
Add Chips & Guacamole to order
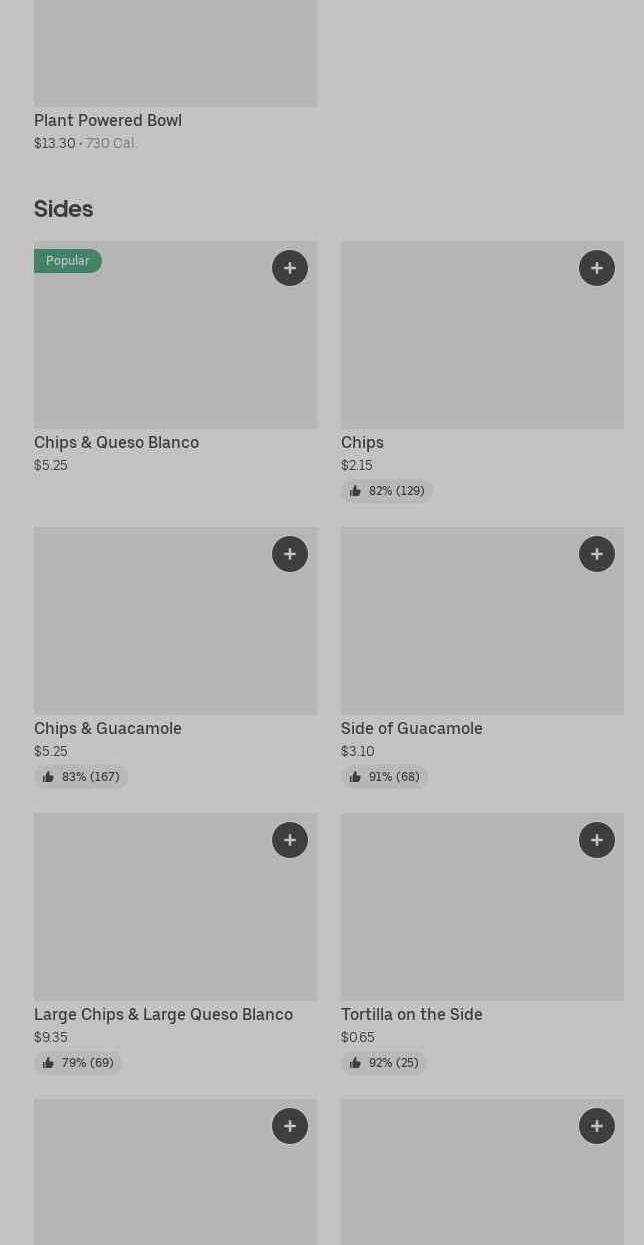coord(290,554)
